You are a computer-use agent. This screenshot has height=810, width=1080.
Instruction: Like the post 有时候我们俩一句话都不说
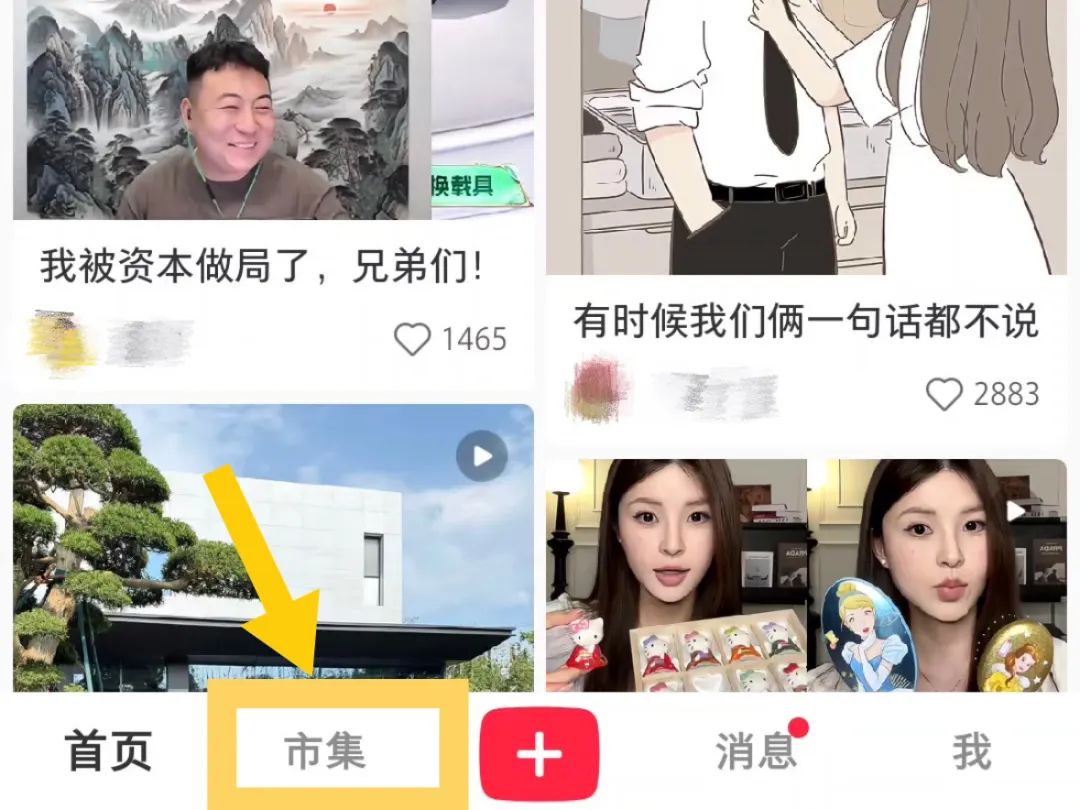(x=944, y=394)
